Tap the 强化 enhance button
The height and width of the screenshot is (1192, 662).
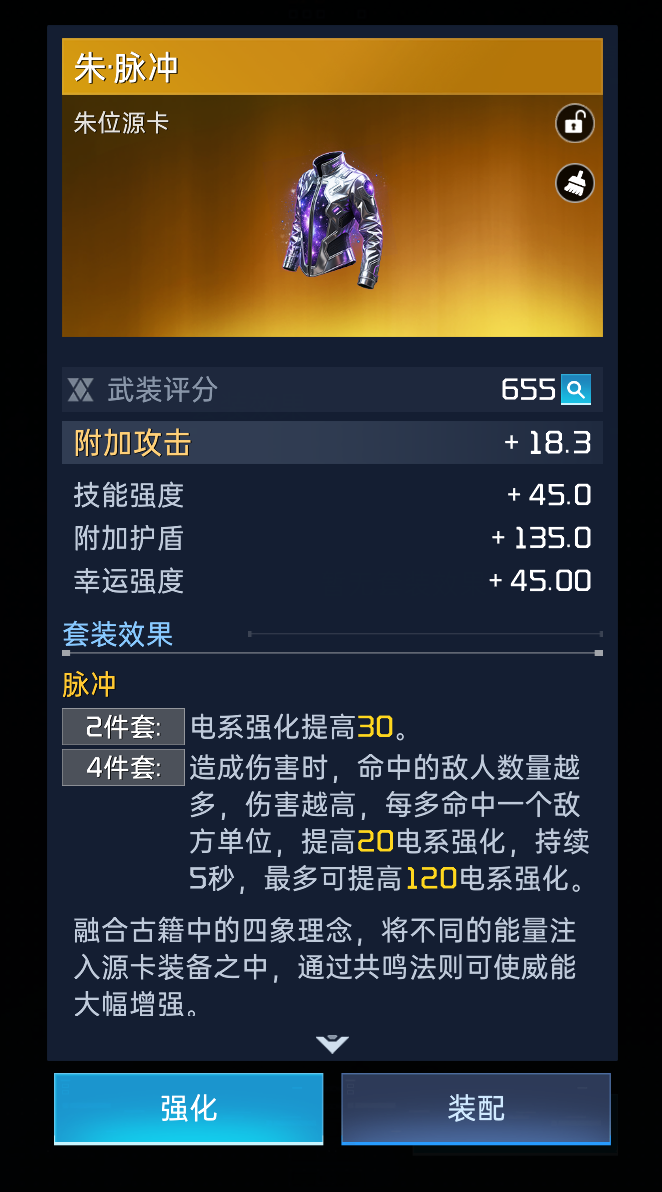(188, 1108)
